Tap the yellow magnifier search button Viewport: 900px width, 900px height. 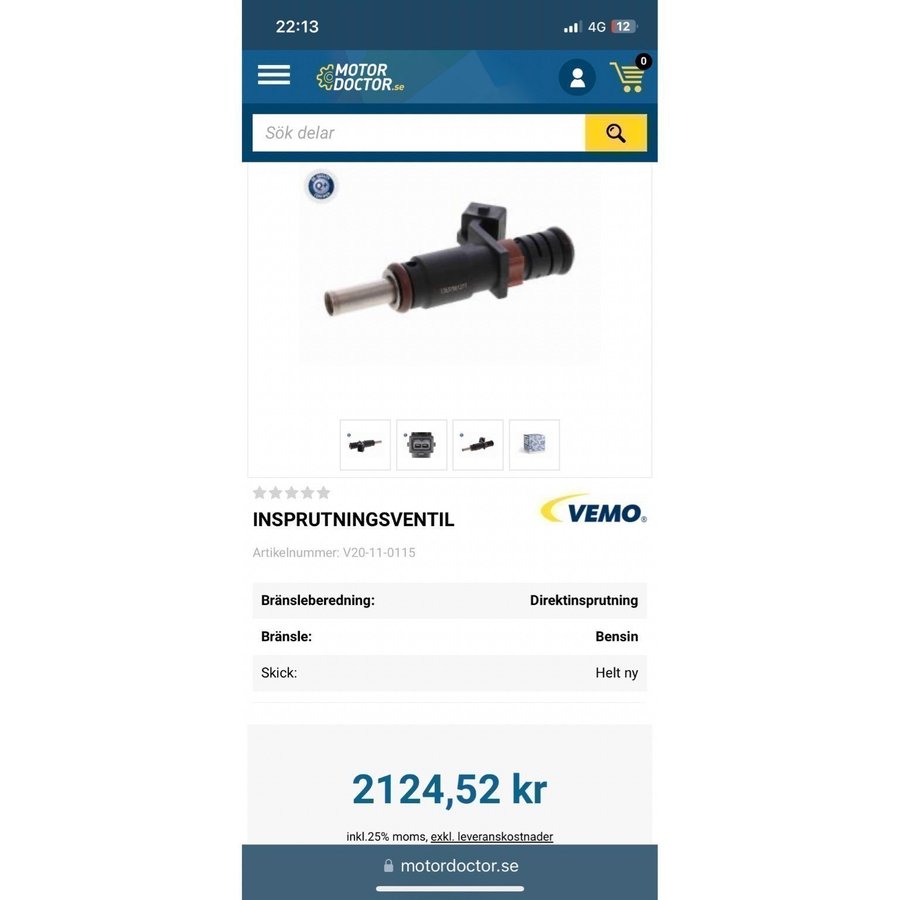click(616, 133)
